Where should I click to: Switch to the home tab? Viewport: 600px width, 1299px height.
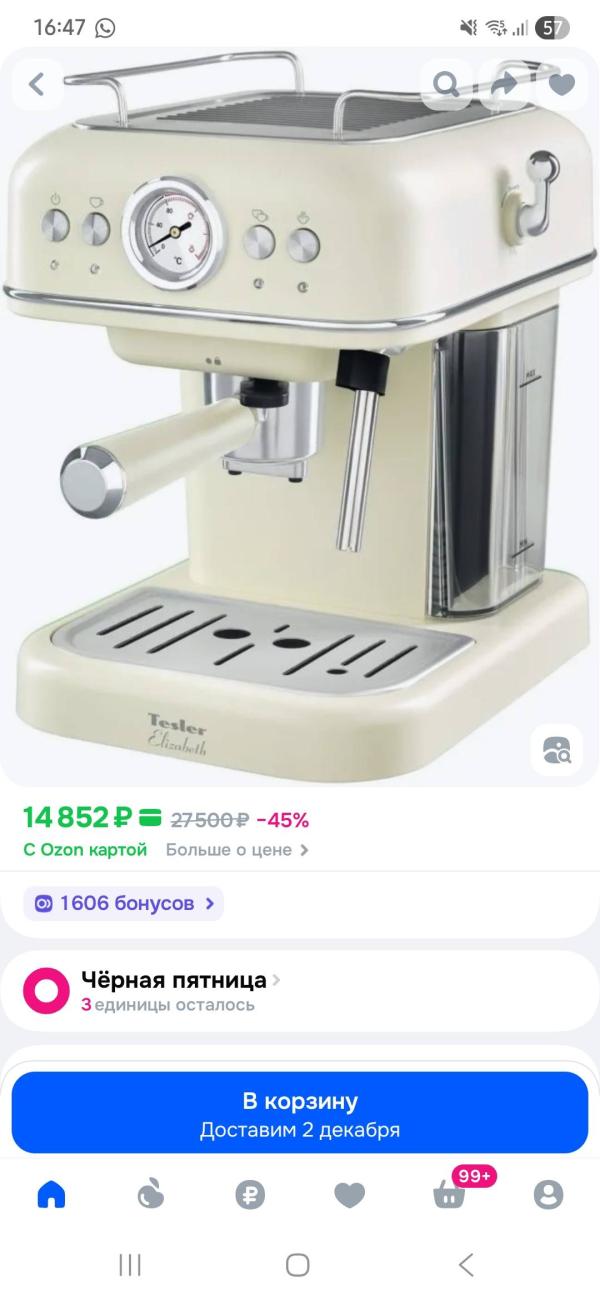[51, 1194]
